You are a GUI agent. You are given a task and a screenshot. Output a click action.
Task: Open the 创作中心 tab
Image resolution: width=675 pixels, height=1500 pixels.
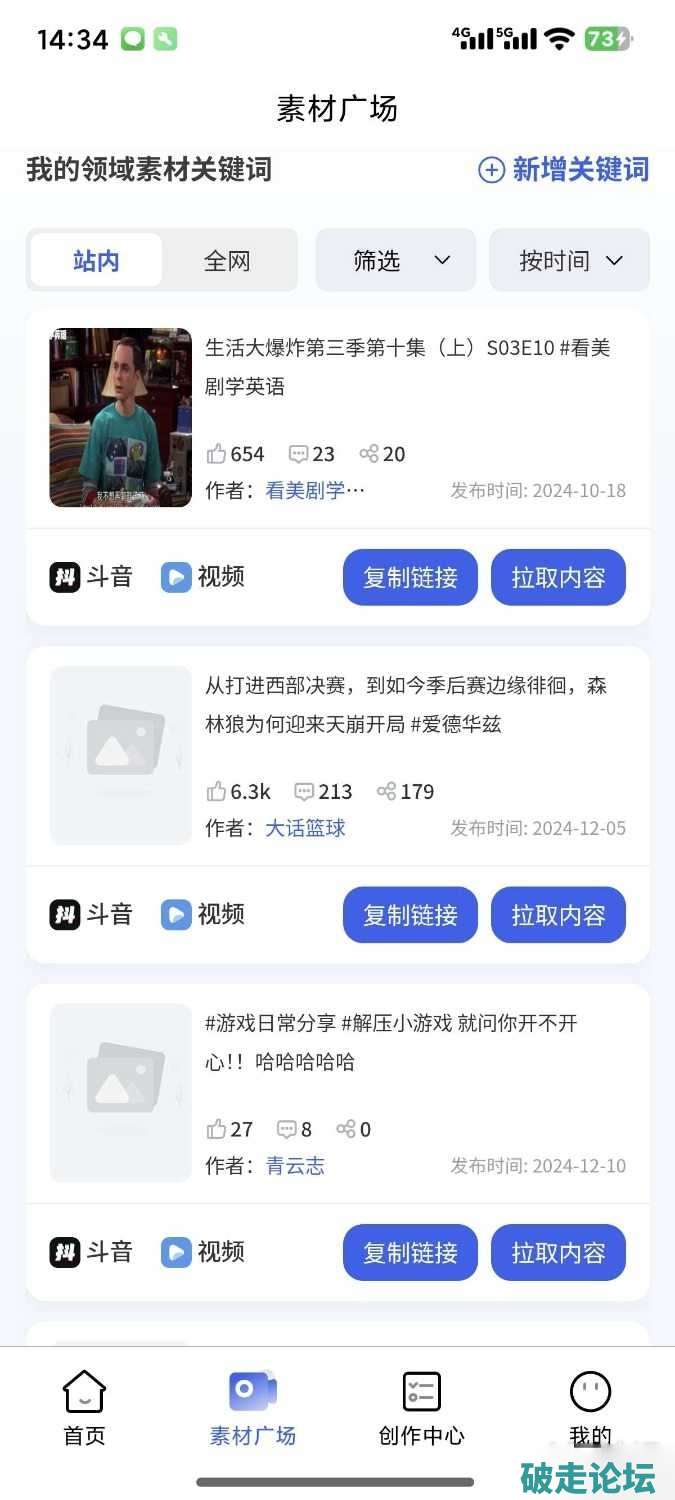click(x=421, y=1408)
